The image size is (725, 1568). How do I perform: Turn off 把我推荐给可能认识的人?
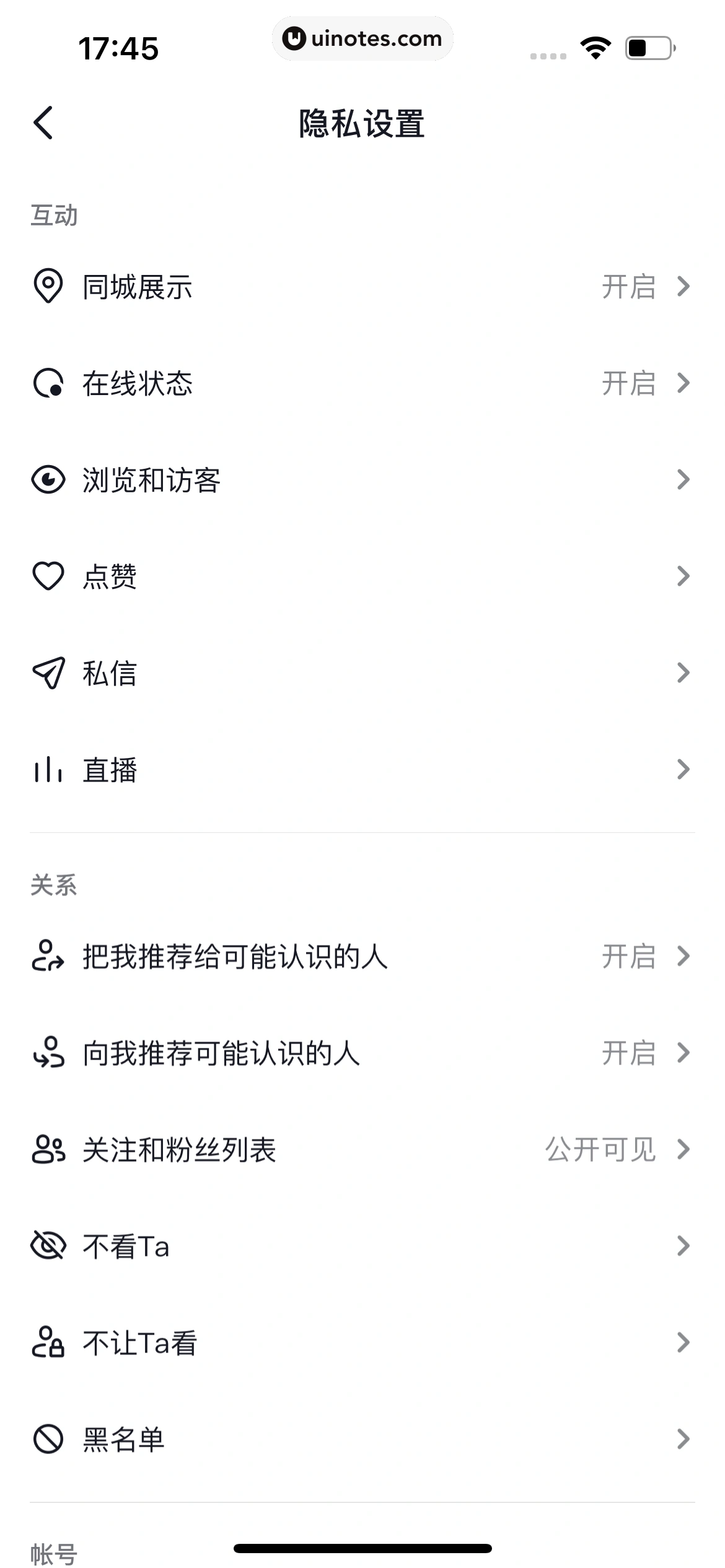tap(628, 957)
